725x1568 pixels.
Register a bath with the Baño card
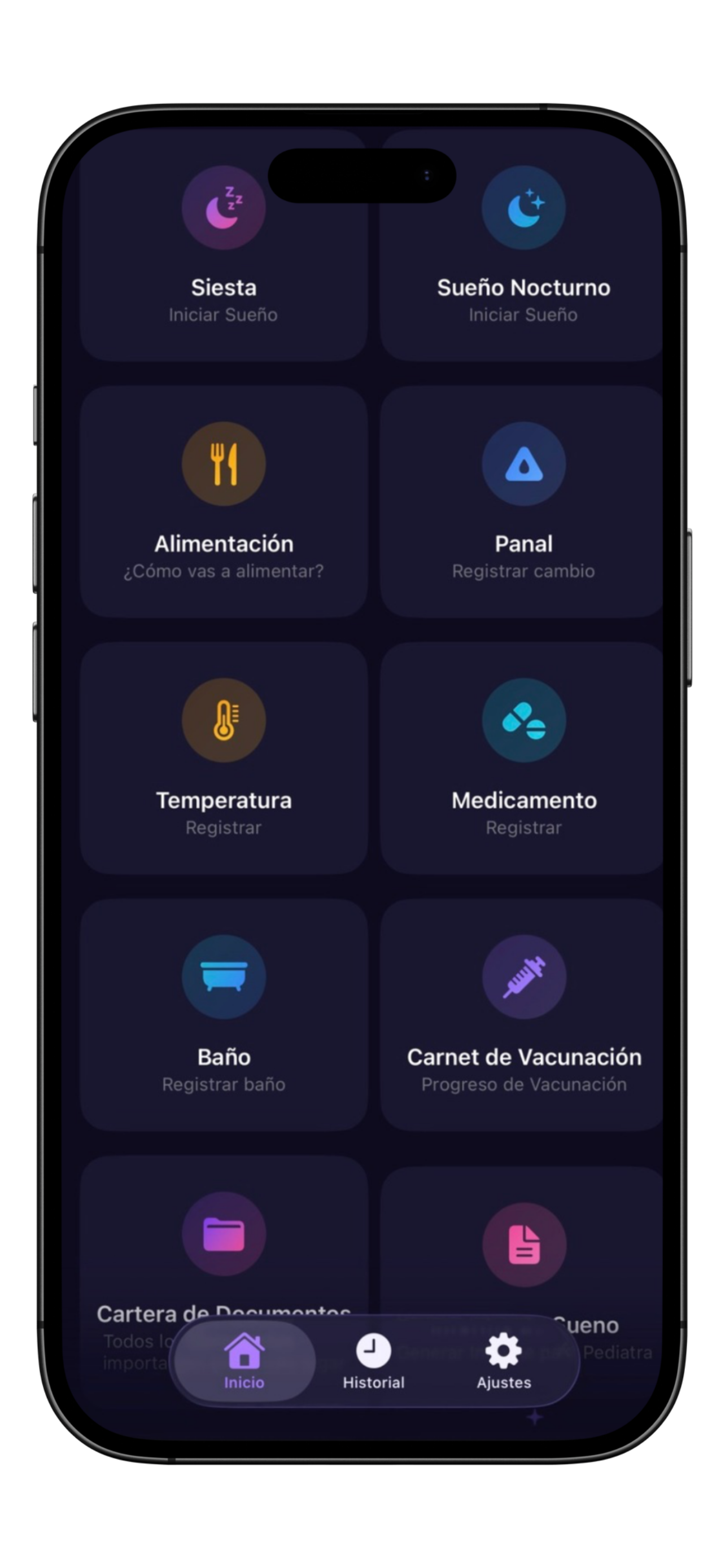[224, 1014]
